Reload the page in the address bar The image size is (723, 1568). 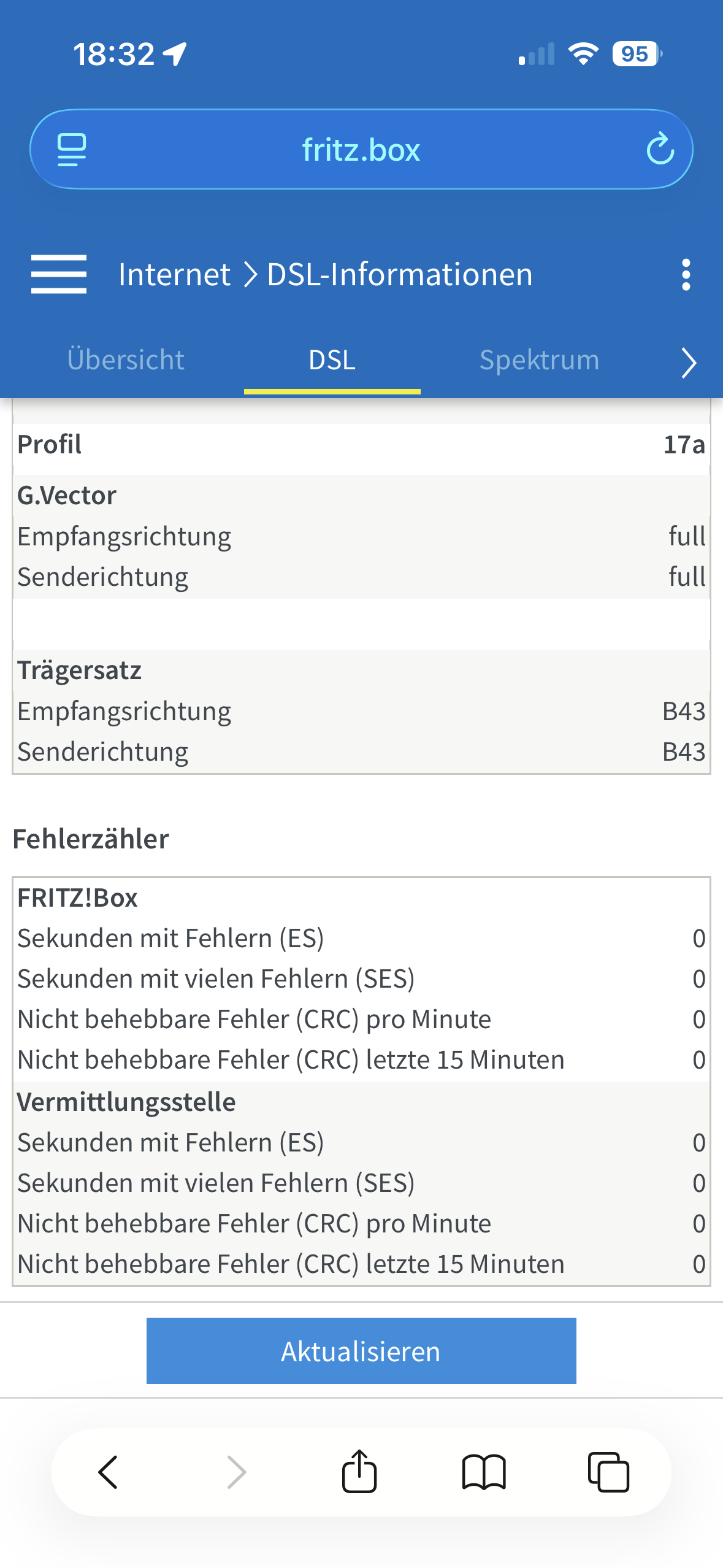click(660, 149)
